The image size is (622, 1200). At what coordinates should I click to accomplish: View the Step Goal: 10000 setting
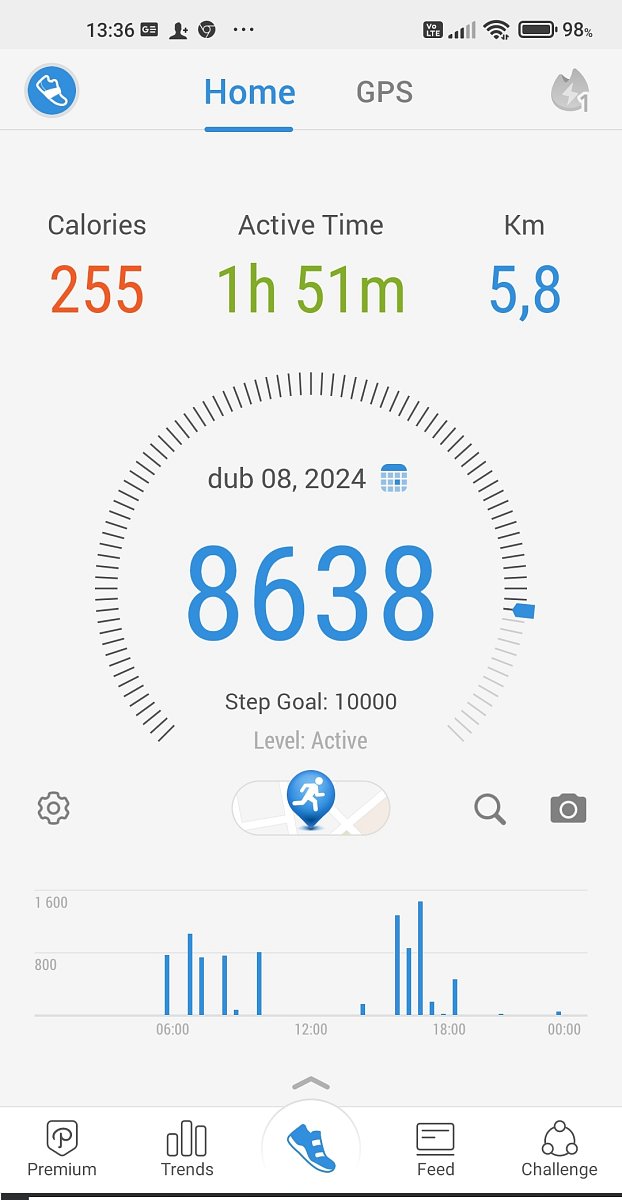(x=311, y=702)
